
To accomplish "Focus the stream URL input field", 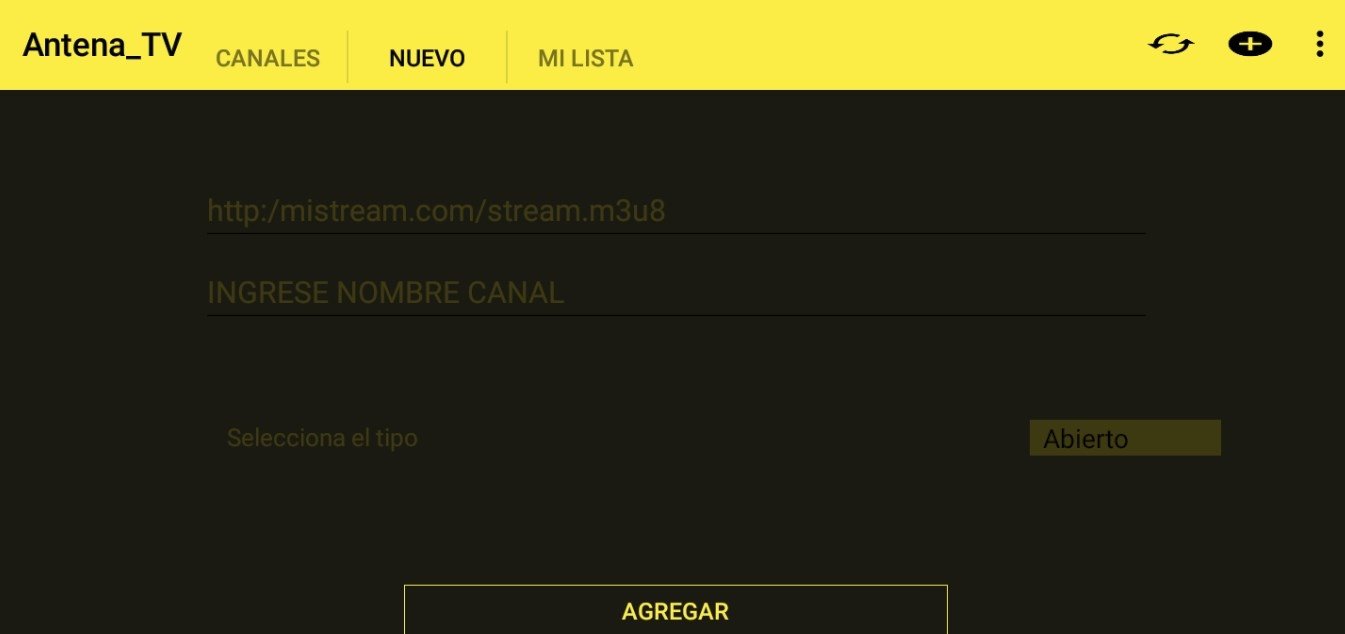I will (x=675, y=211).
